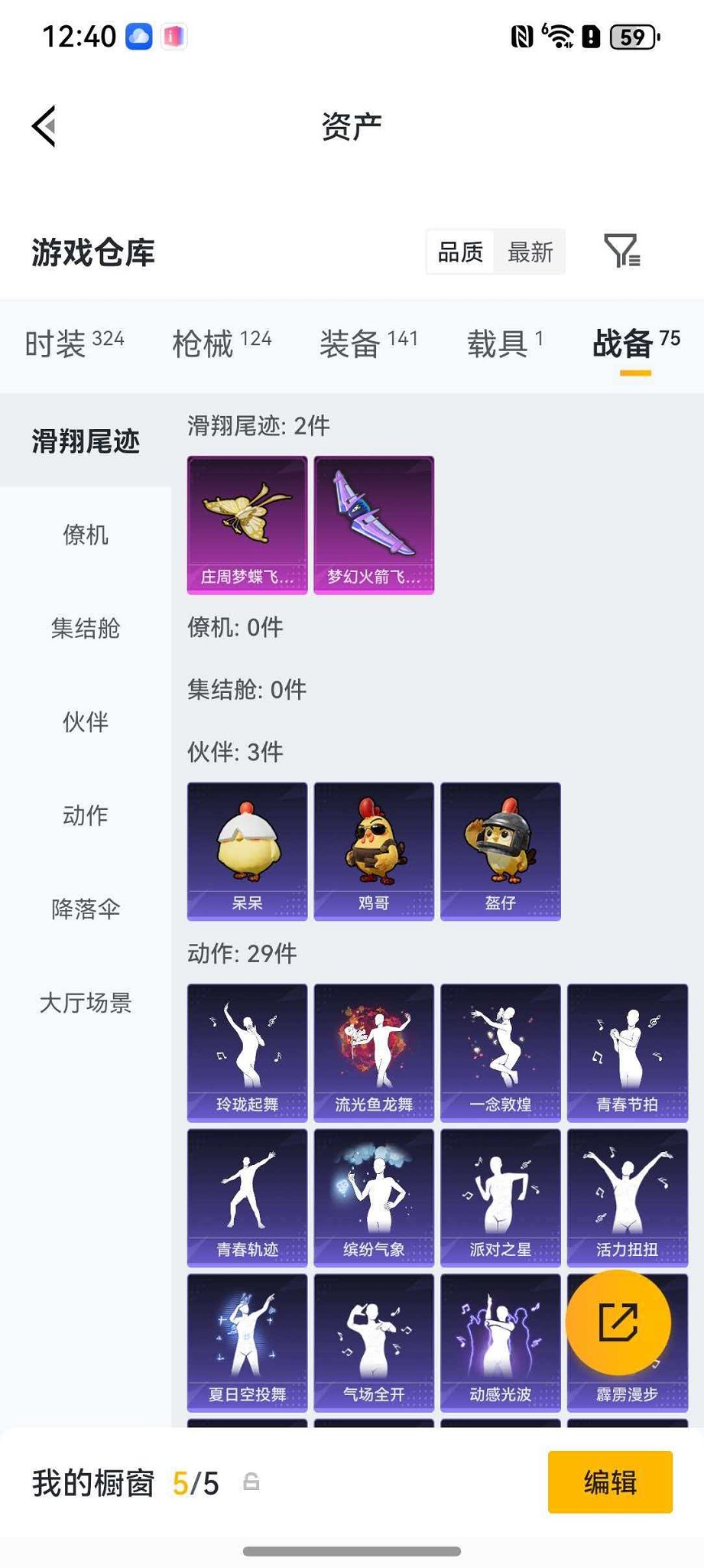This screenshot has width=704, height=1568.
Task: Tap the battery indicator showing 59
Action: tap(633, 36)
